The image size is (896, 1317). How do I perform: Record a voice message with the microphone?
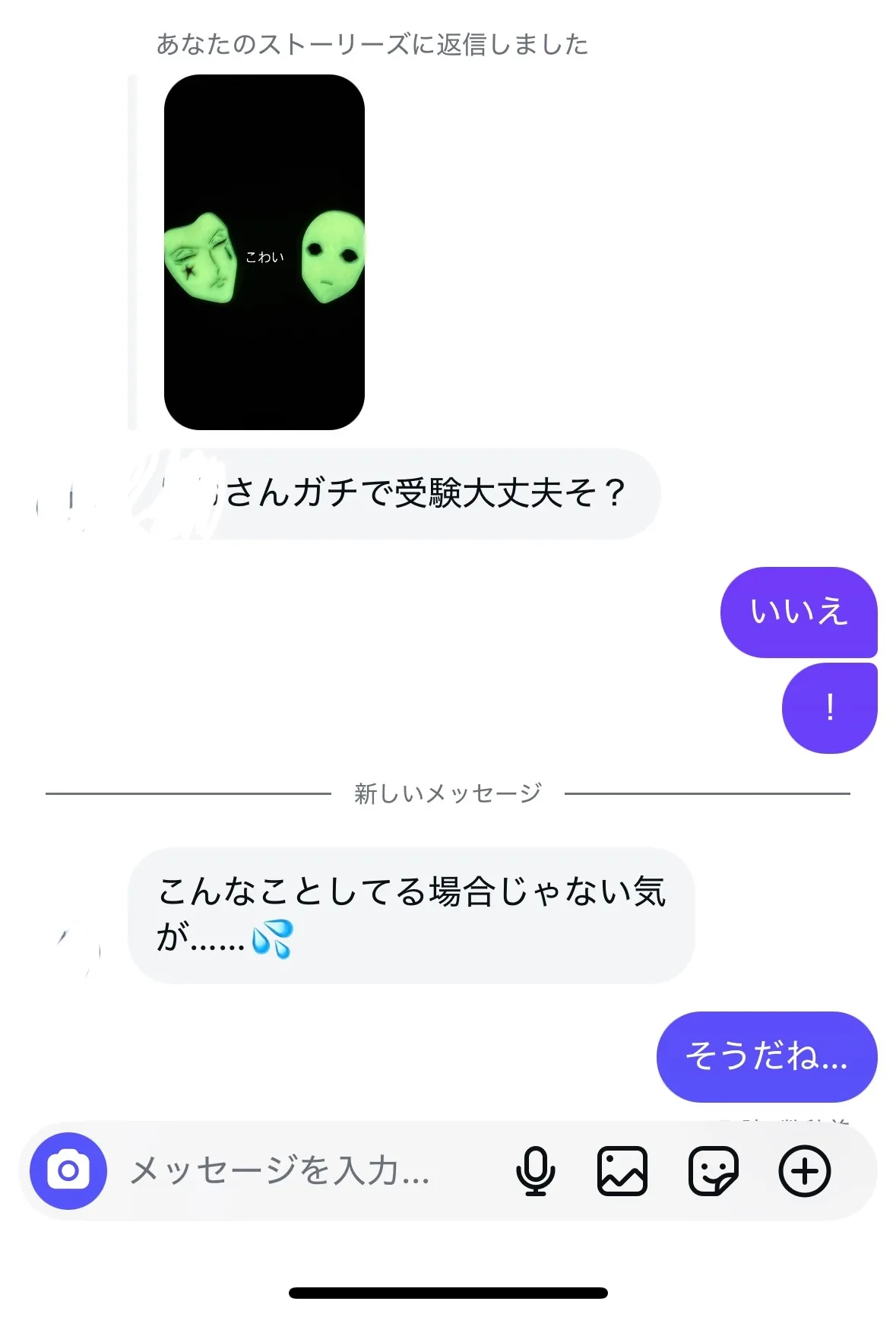point(535,1171)
